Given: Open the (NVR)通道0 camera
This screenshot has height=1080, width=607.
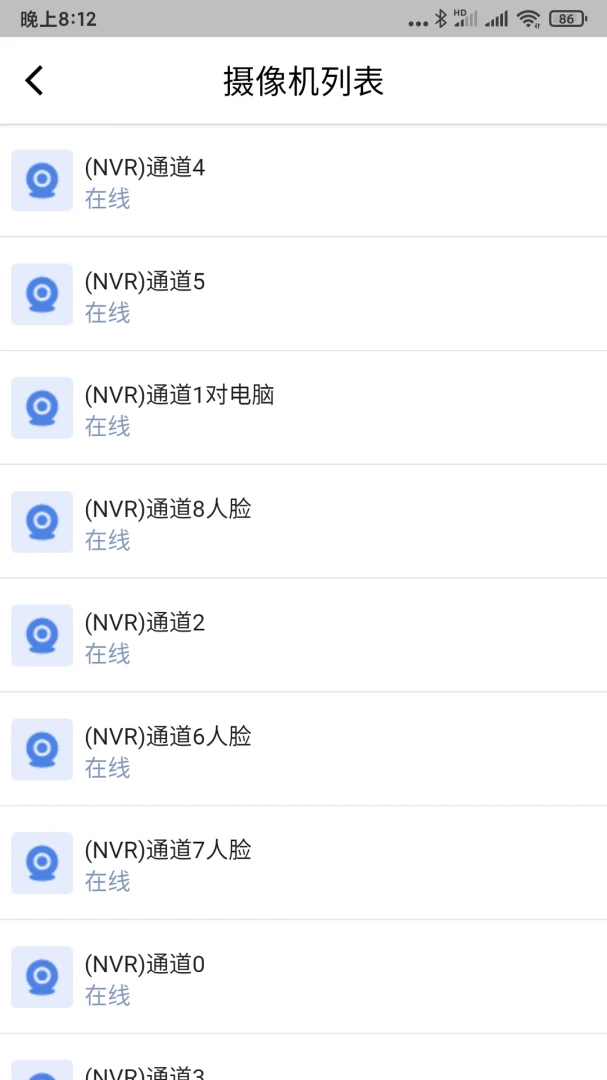Looking at the screenshot, I should tap(303, 978).
